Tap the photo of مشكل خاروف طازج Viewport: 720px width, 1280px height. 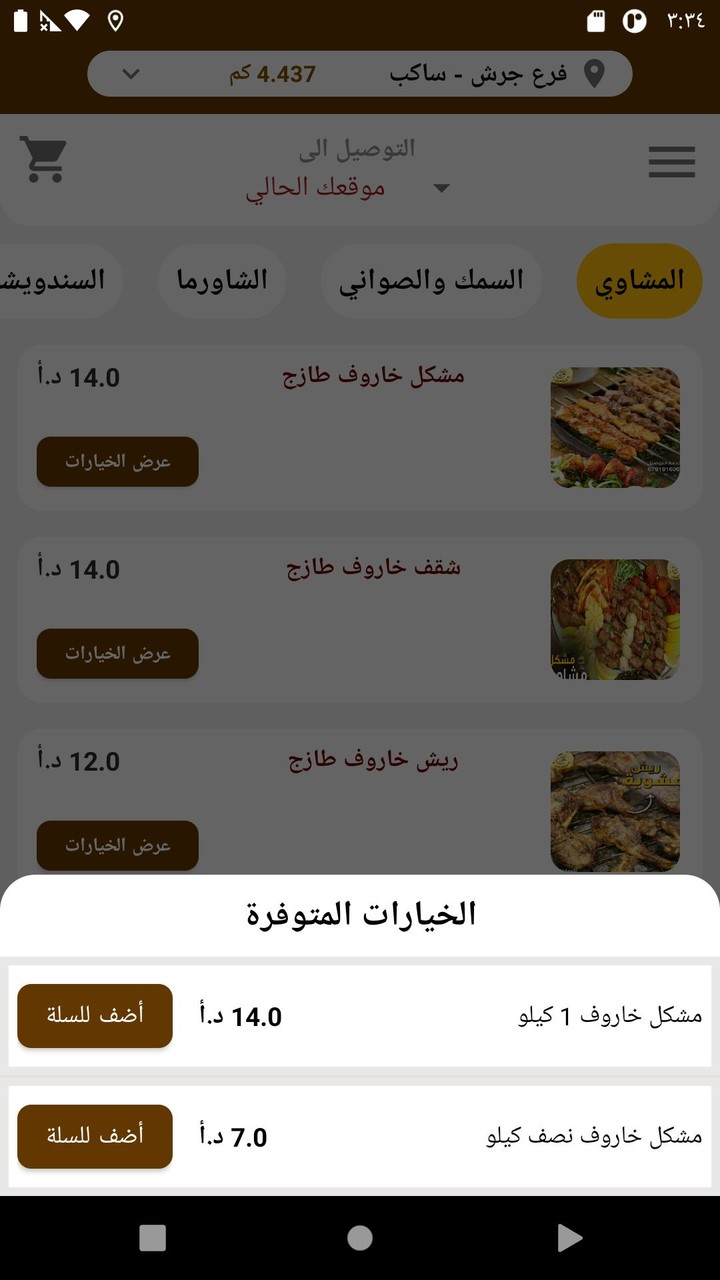tap(615, 427)
